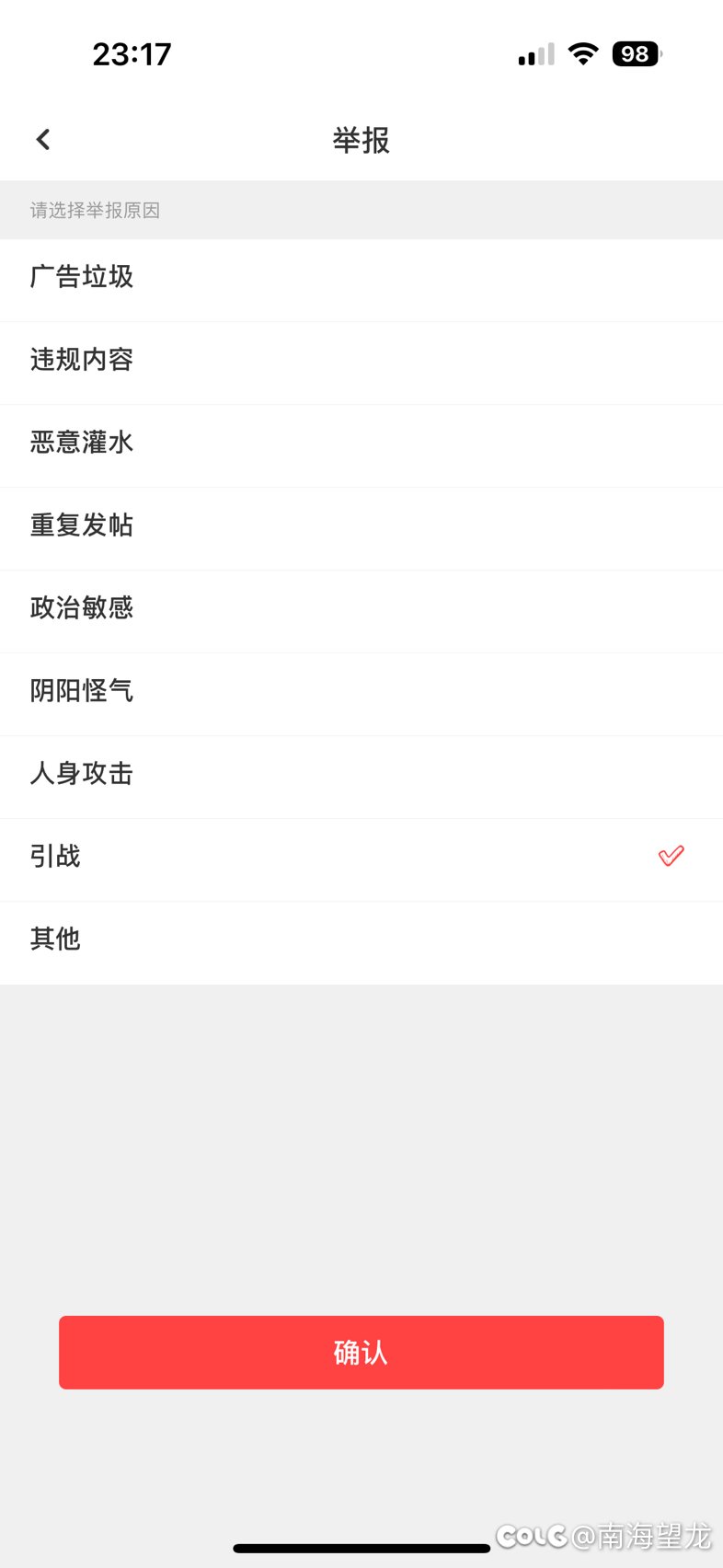Confirm the report with 确认 button

click(361, 1353)
